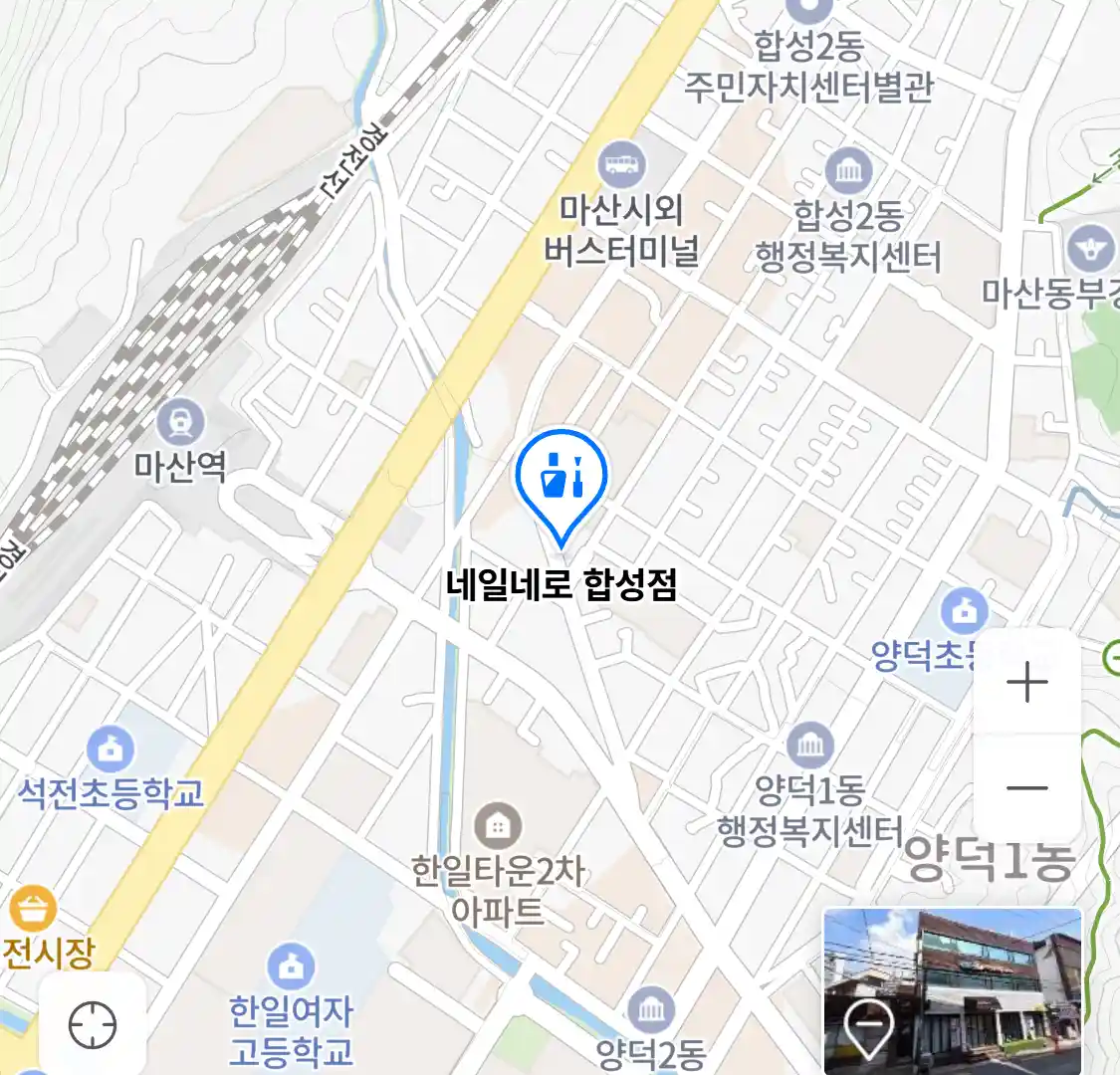Open the 양덕1동 행정복지센터 marker
Screen dimensions: 1120x1075
tap(809, 745)
